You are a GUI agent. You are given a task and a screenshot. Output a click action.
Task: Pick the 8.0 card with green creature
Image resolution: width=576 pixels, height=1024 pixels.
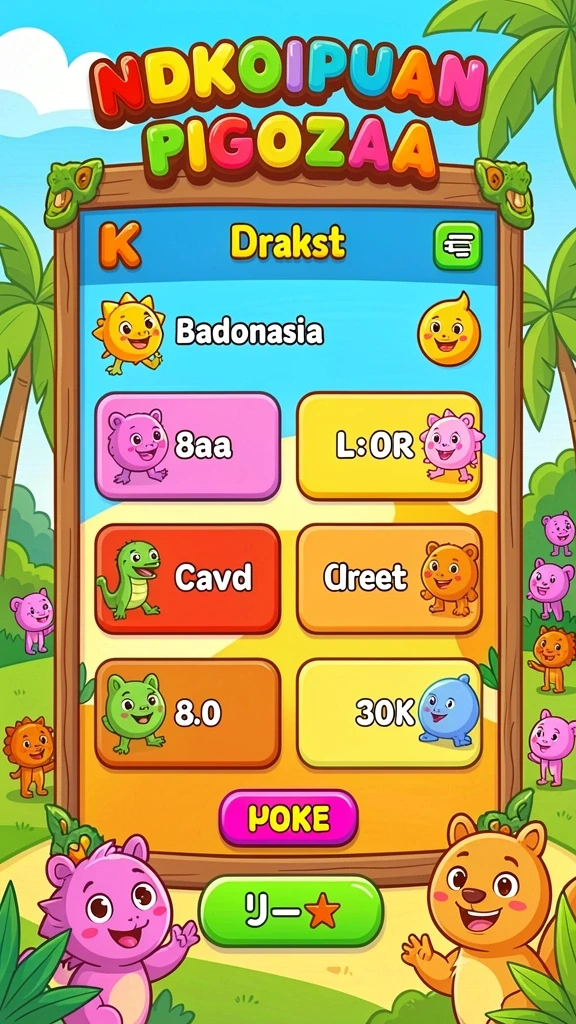[x=188, y=714]
